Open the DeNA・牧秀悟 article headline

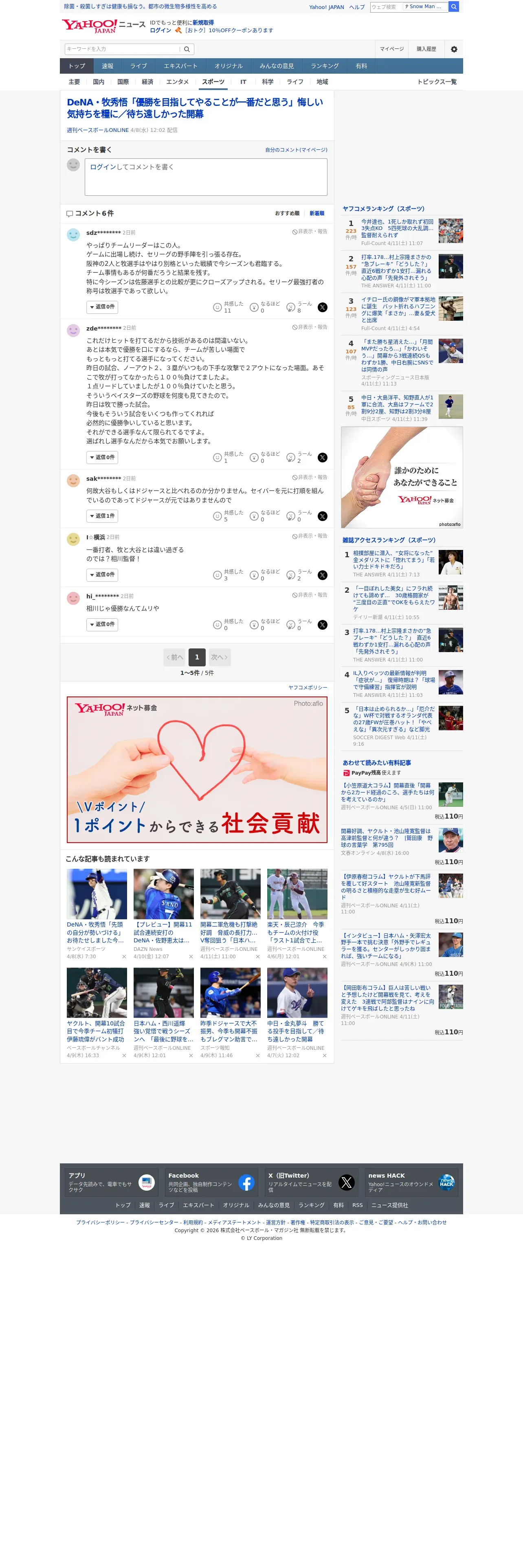click(195, 108)
